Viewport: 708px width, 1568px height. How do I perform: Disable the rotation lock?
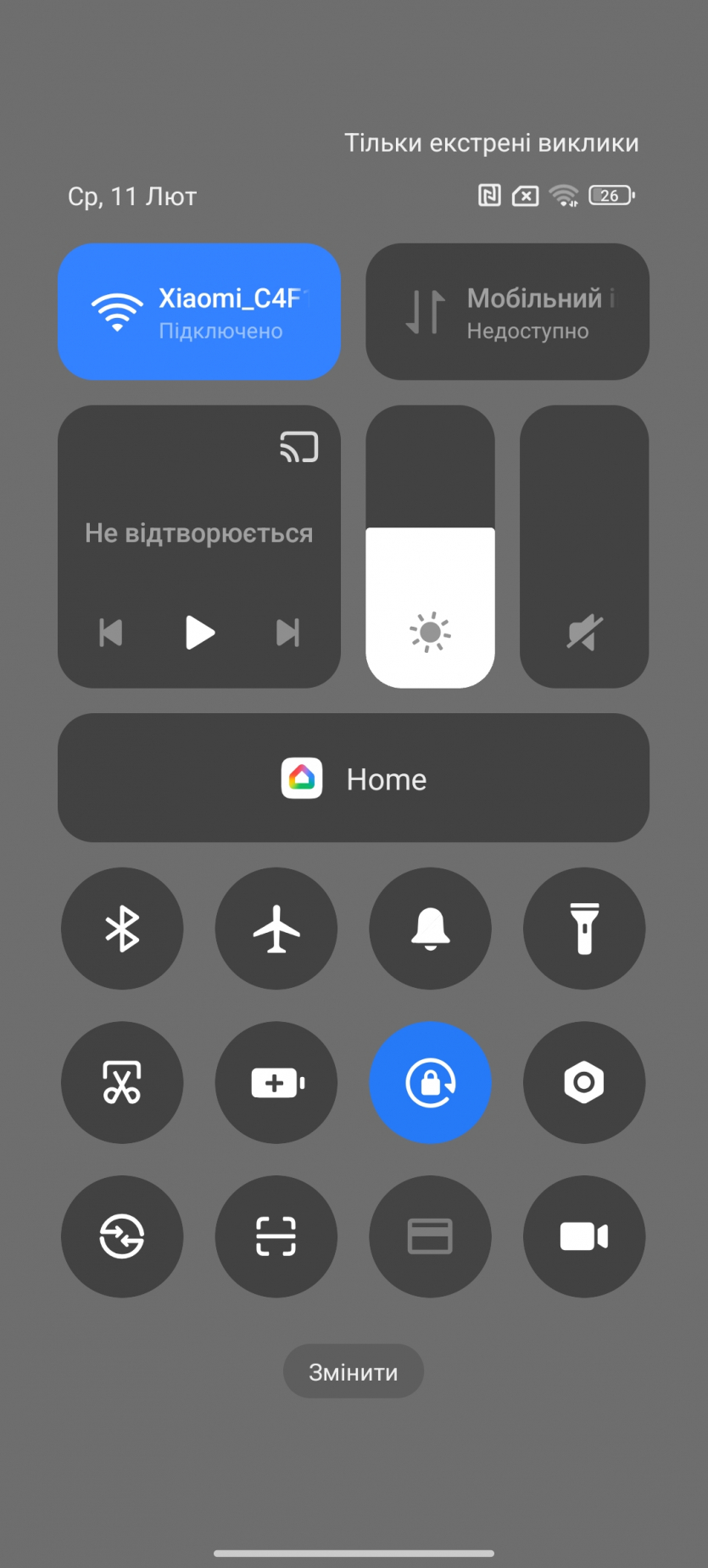click(x=430, y=1083)
